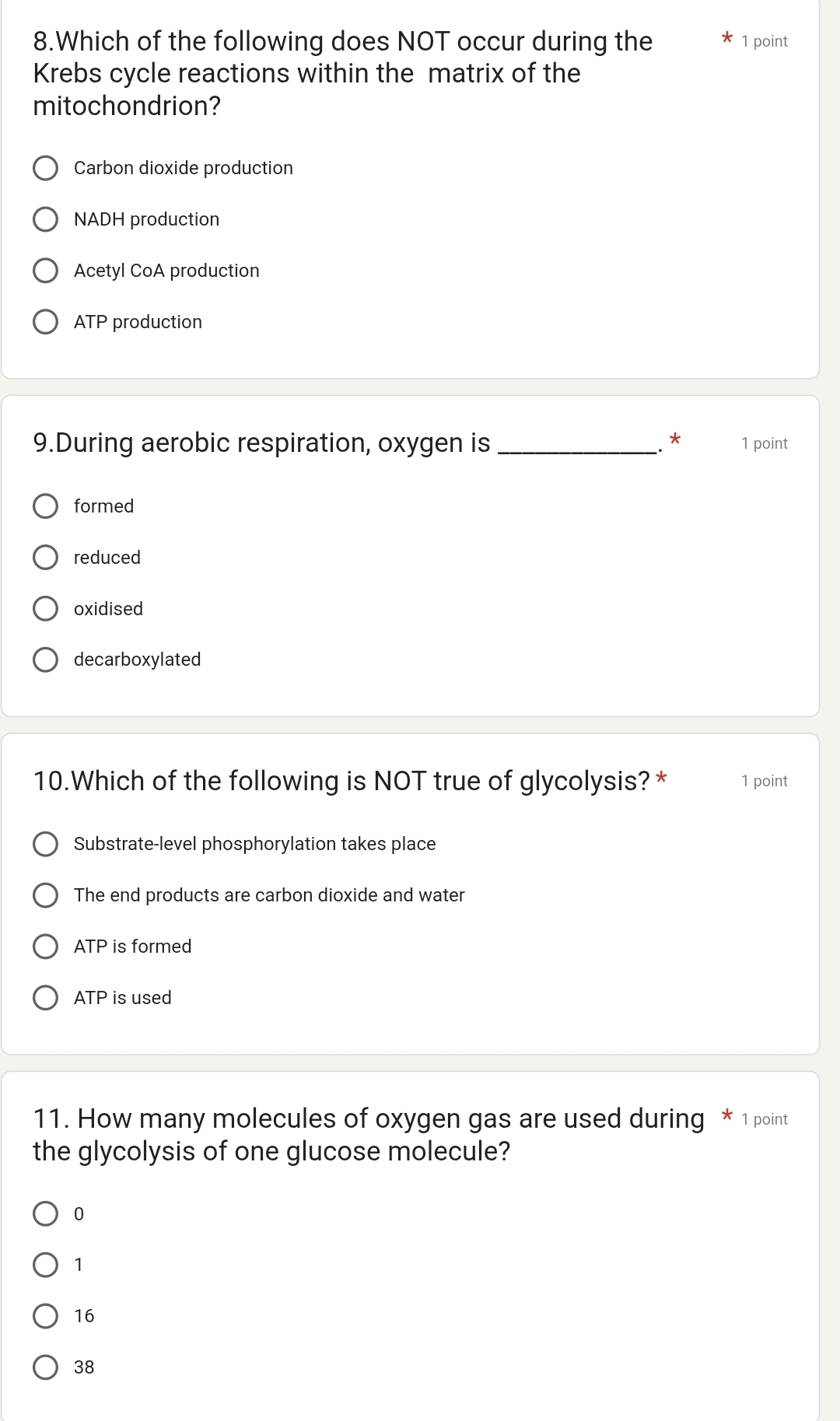Image resolution: width=840 pixels, height=1421 pixels.
Task: Select 16 for question 11
Action: (x=46, y=1315)
